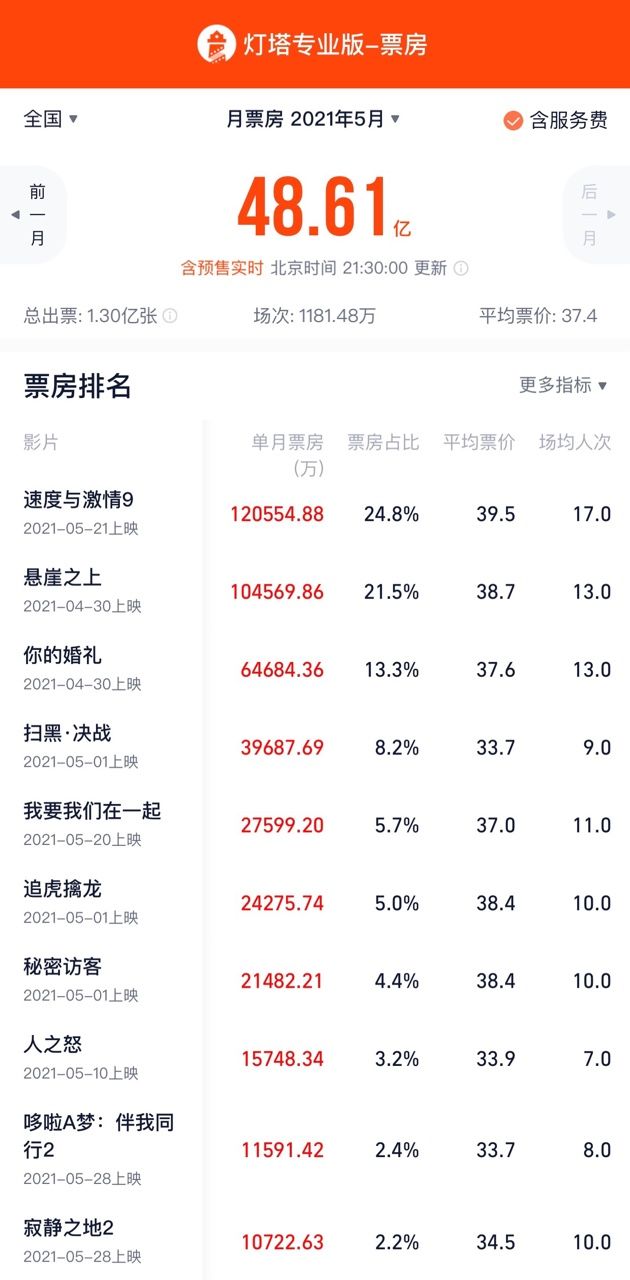630x1280 pixels.
Task: Tap the info icon beside 更新 time
Action: (x=461, y=269)
